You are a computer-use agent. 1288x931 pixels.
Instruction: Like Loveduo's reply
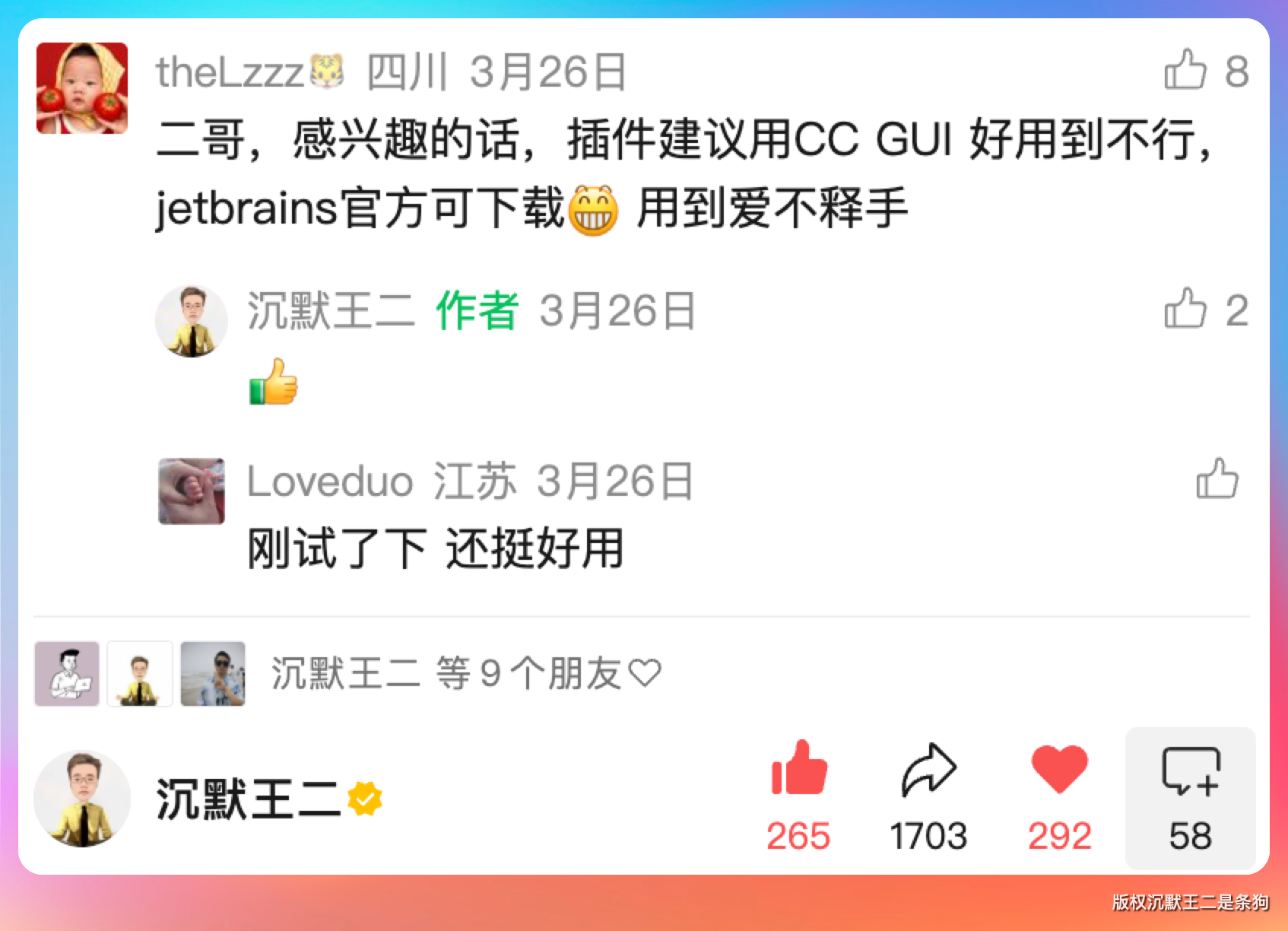(x=1217, y=479)
